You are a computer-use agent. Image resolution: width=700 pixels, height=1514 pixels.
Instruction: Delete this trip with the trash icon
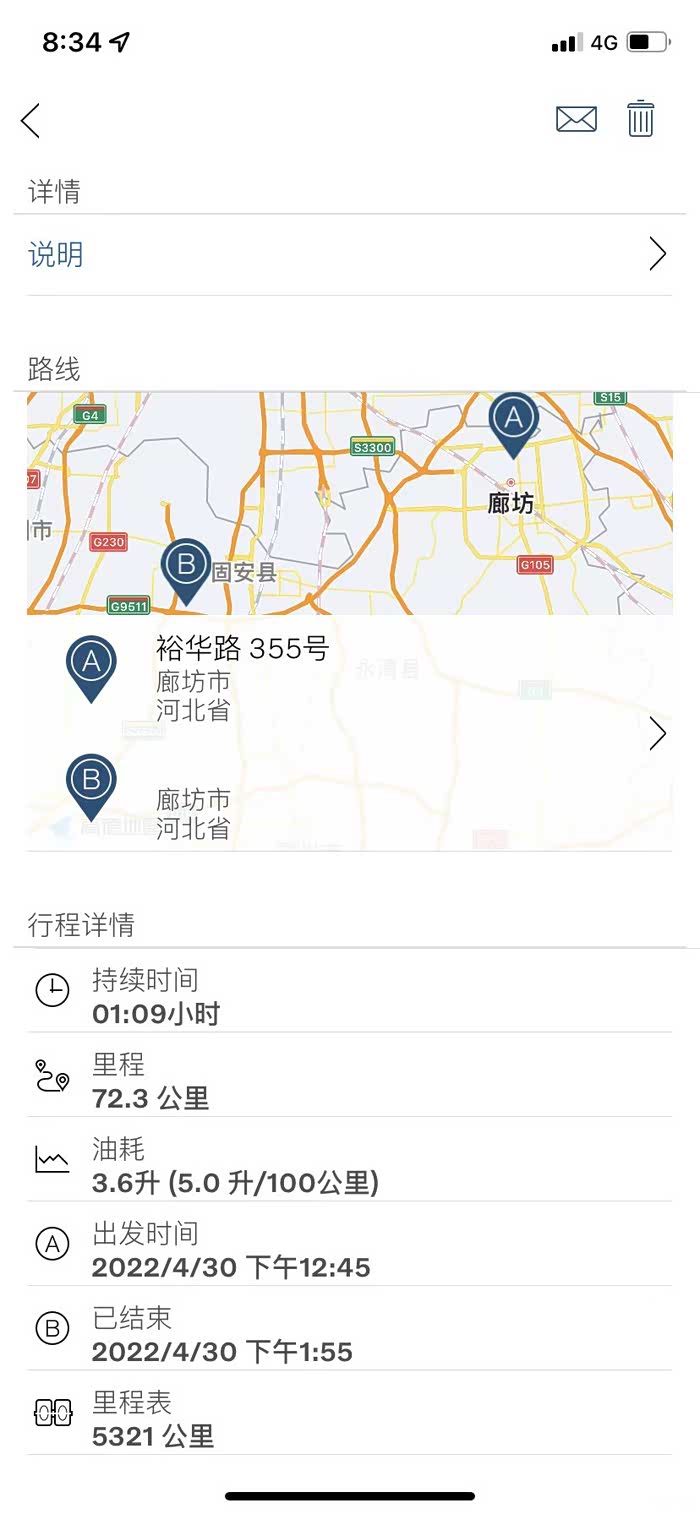640,120
